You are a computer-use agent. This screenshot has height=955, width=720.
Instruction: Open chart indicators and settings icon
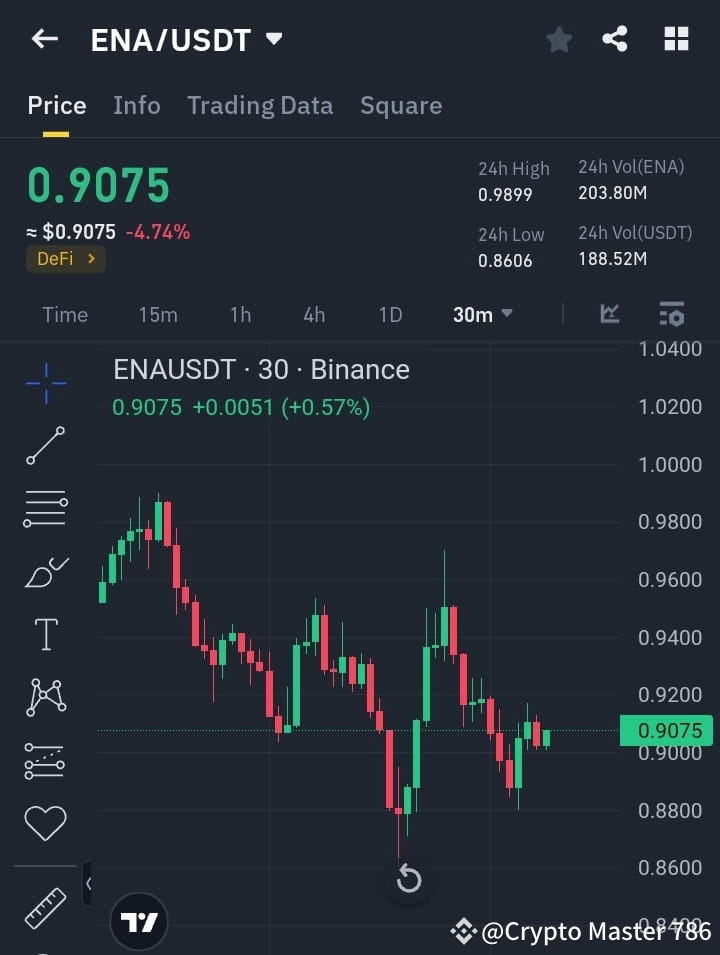671,314
